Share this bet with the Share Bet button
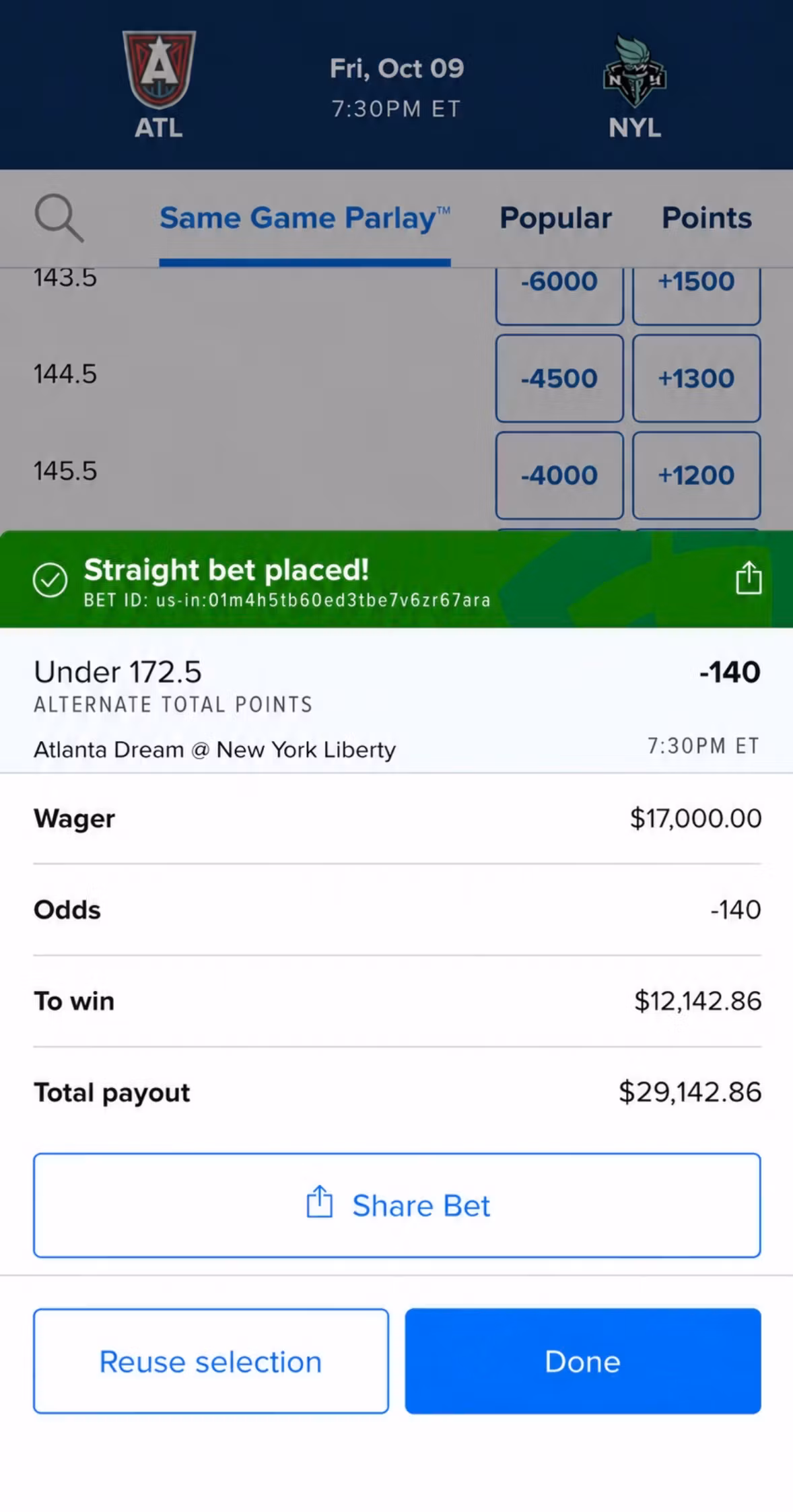Screen dimensions: 793x1512 pos(397,1205)
